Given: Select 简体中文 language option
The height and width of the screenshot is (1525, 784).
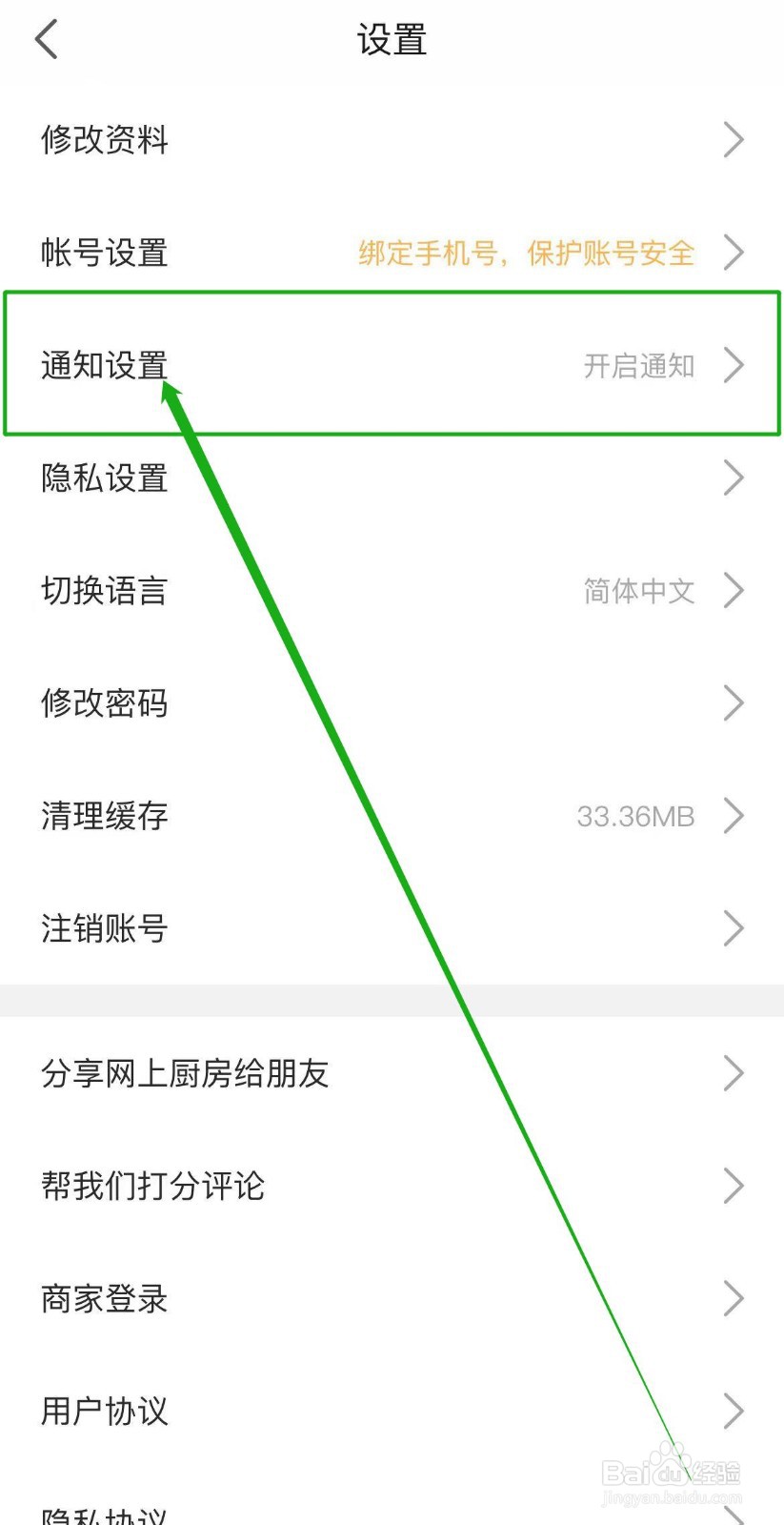Looking at the screenshot, I should [638, 591].
